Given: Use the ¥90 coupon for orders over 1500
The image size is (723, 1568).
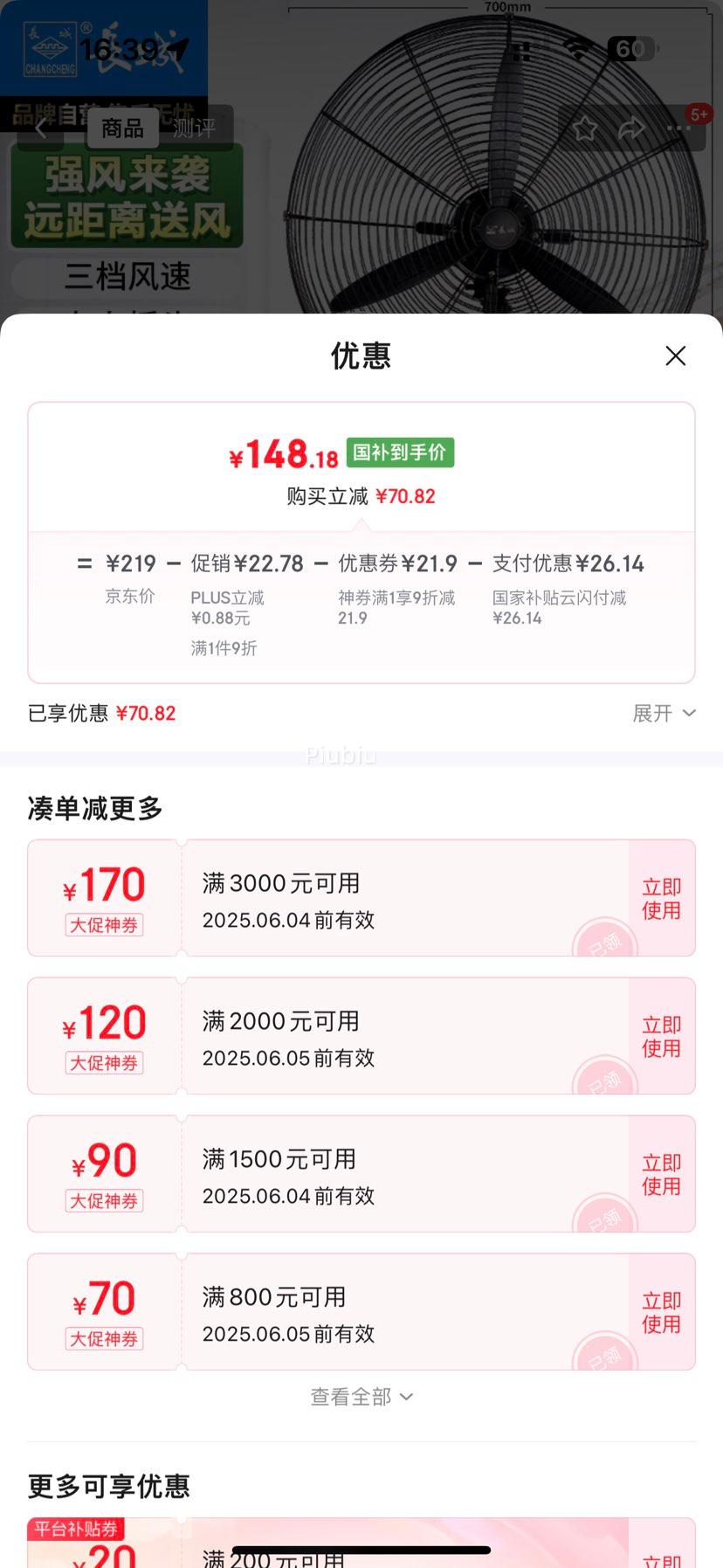Looking at the screenshot, I should (661, 1175).
